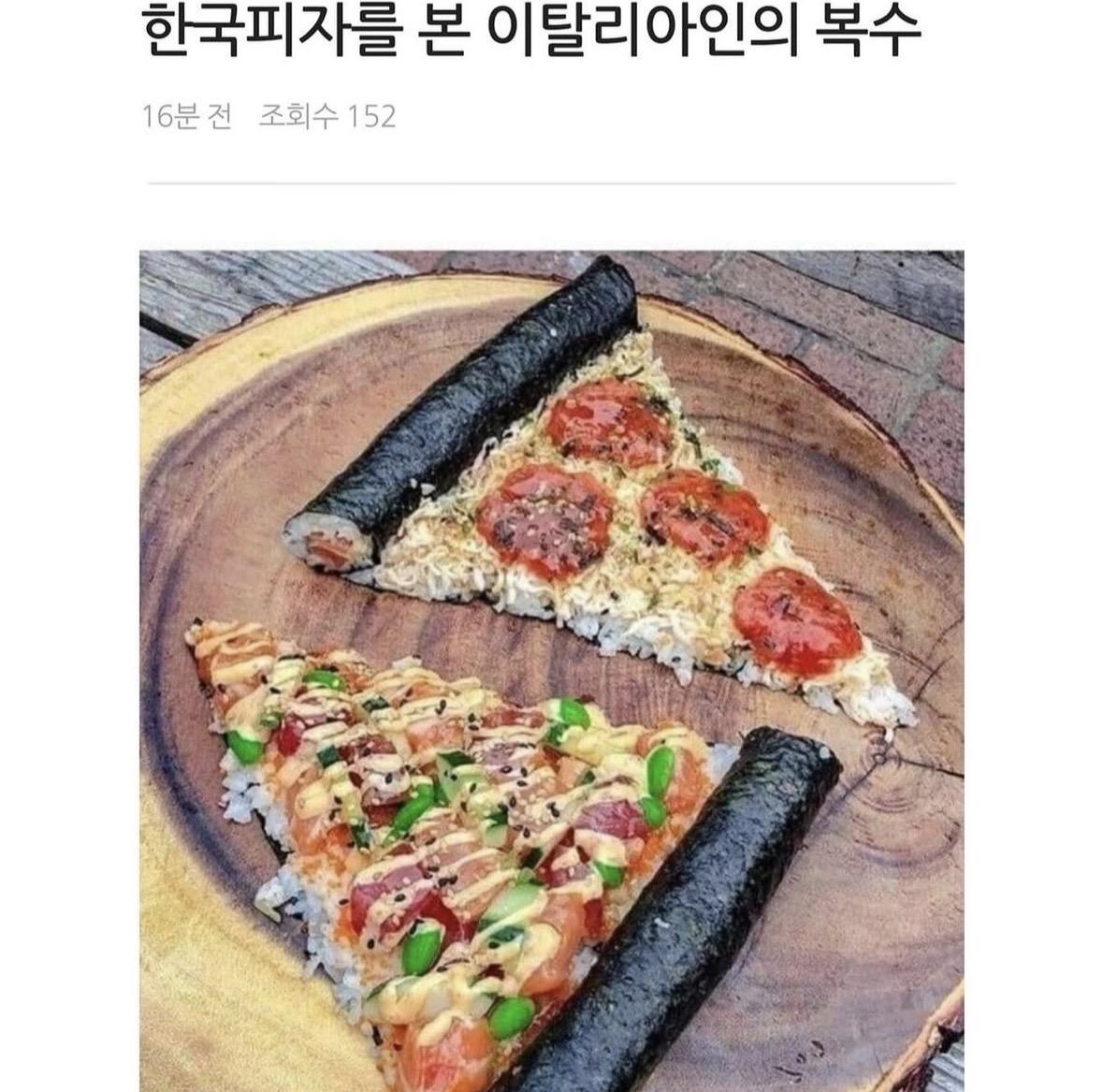Open the sushi pizza photo in the post
Viewport: 1103px width, 1092px height.
(x=552, y=669)
